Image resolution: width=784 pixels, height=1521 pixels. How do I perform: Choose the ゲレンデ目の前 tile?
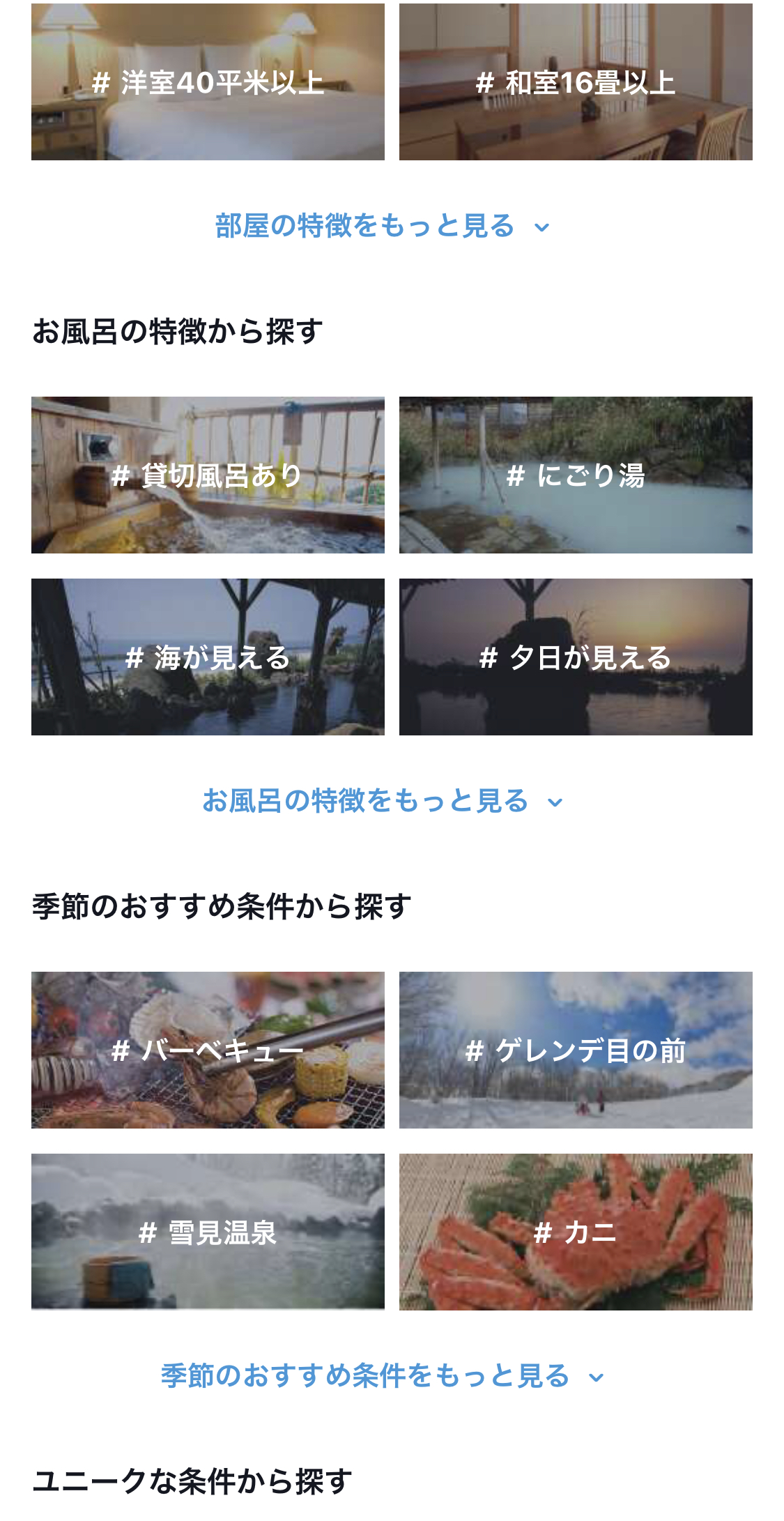[x=576, y=1050]
